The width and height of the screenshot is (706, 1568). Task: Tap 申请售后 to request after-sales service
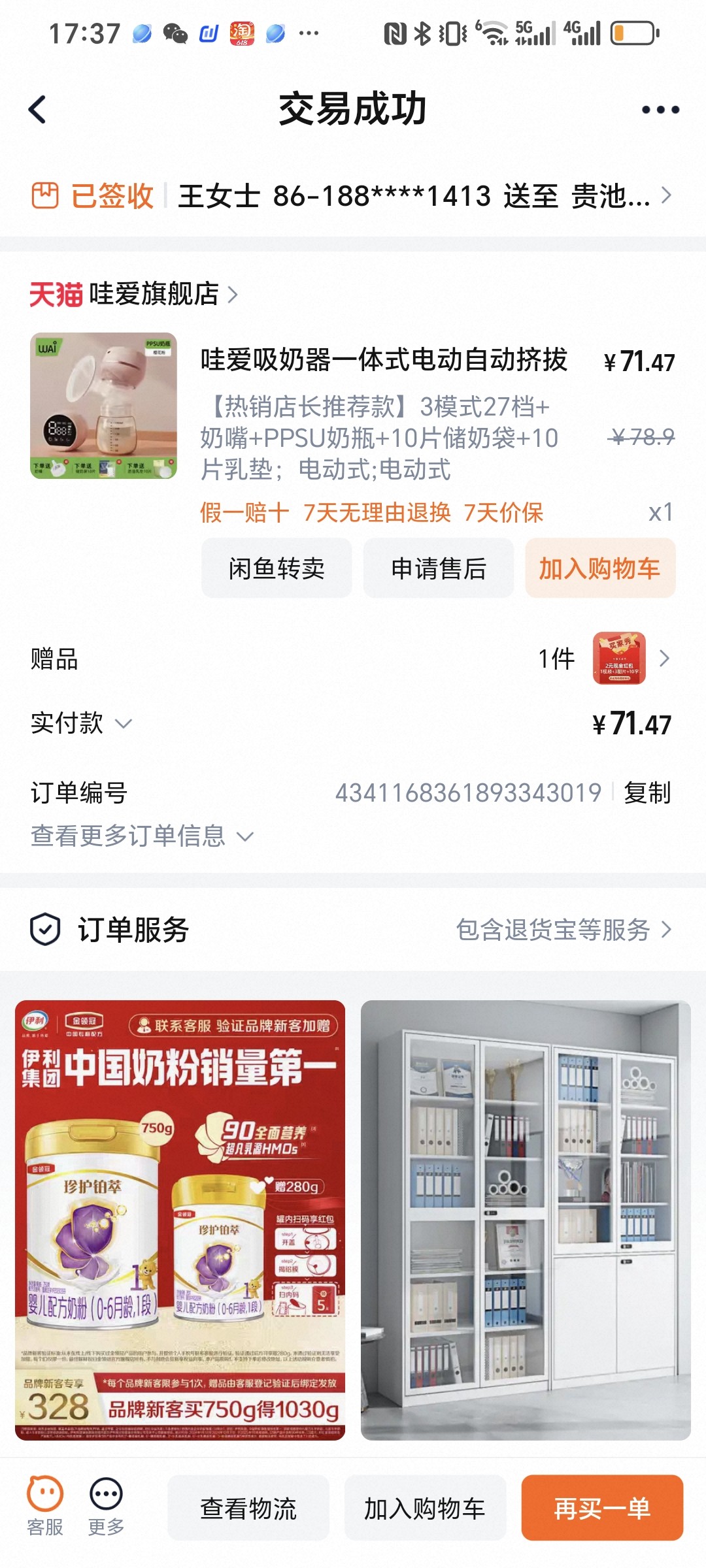[x=439, y=568]
